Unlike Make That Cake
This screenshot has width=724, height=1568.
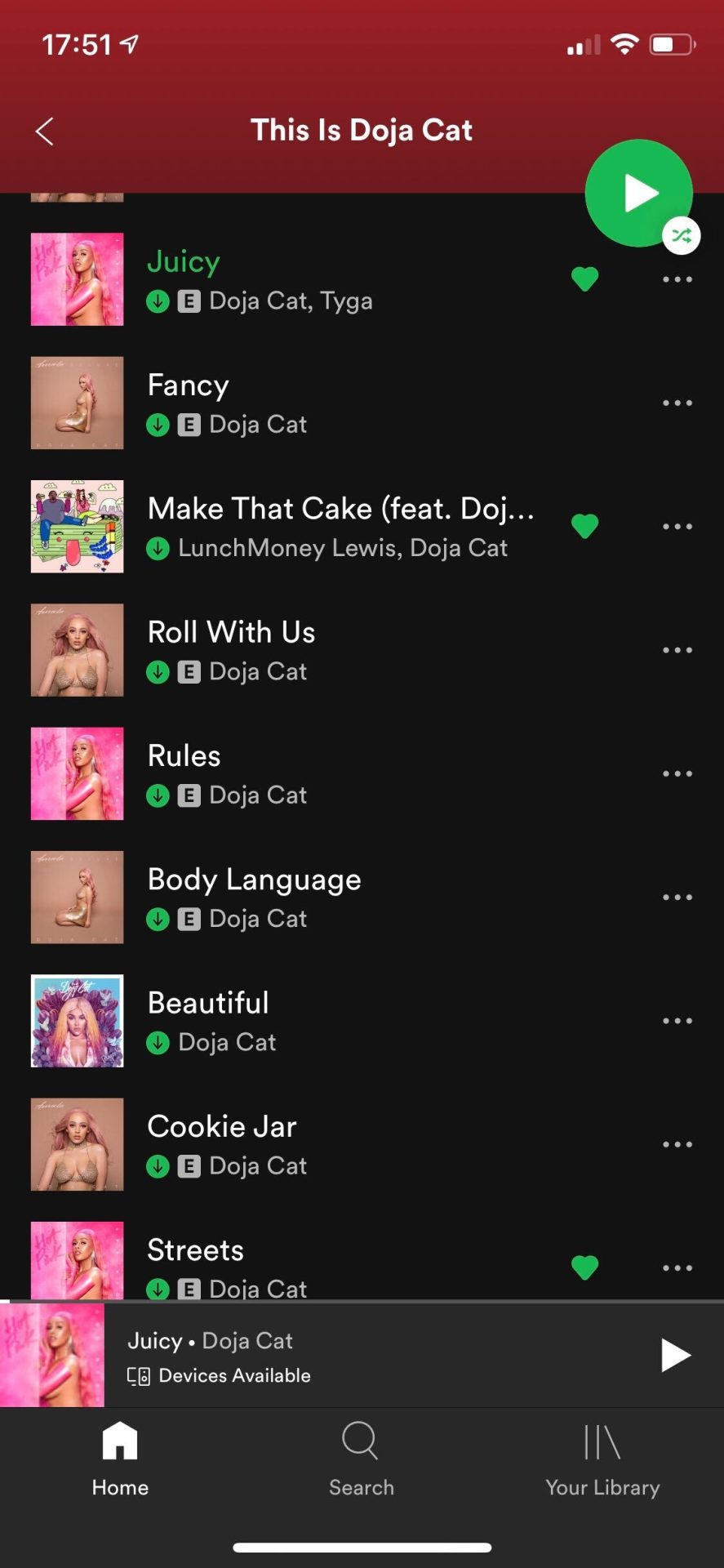(x=584, y=526)
